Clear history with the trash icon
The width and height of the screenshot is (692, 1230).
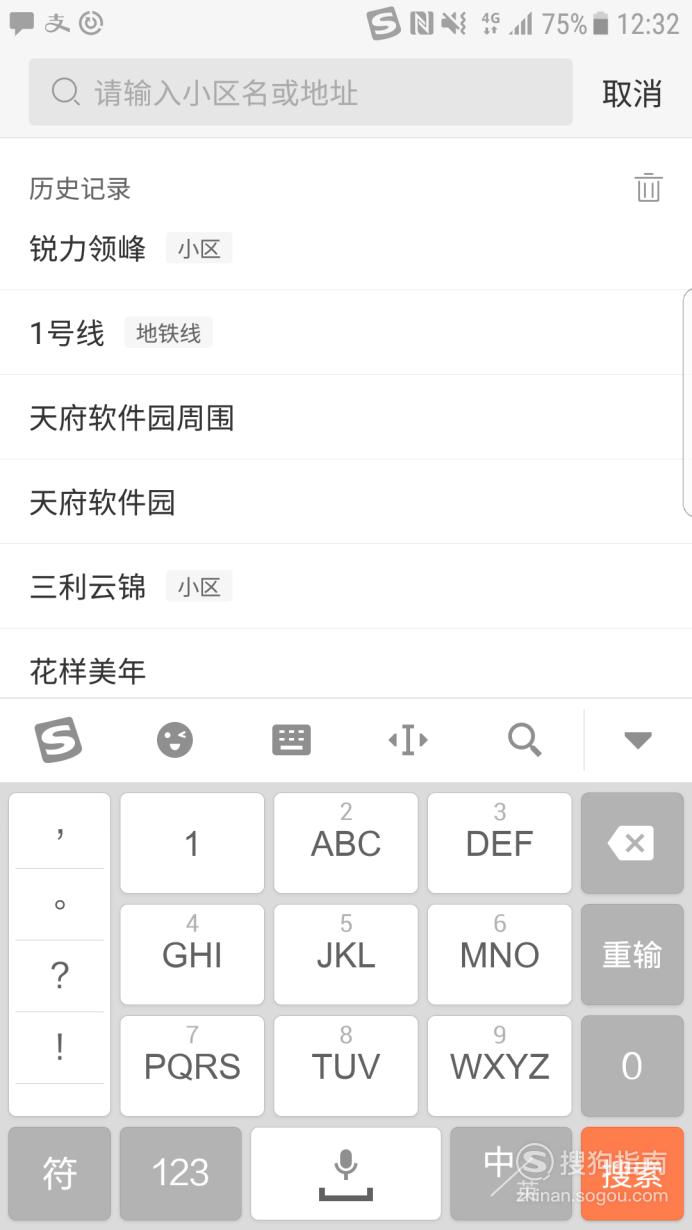click(x=648, y=187)
